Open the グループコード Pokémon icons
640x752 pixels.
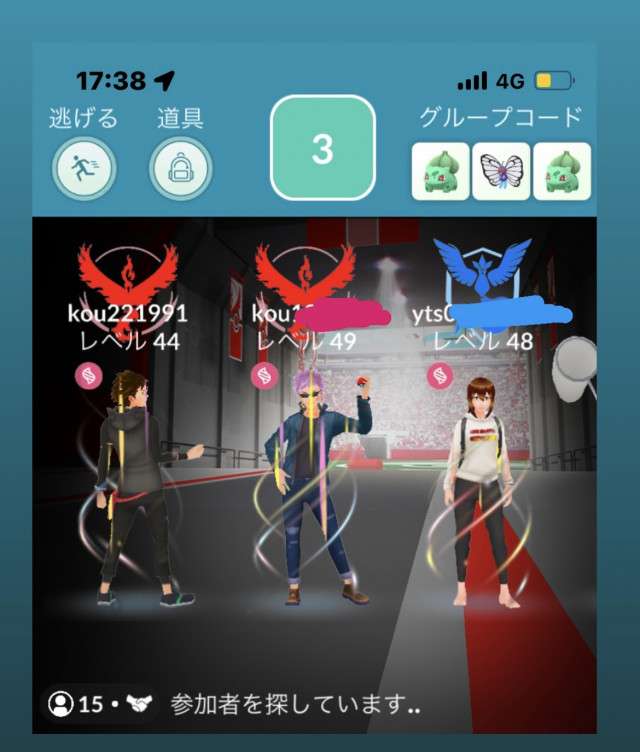501,171
